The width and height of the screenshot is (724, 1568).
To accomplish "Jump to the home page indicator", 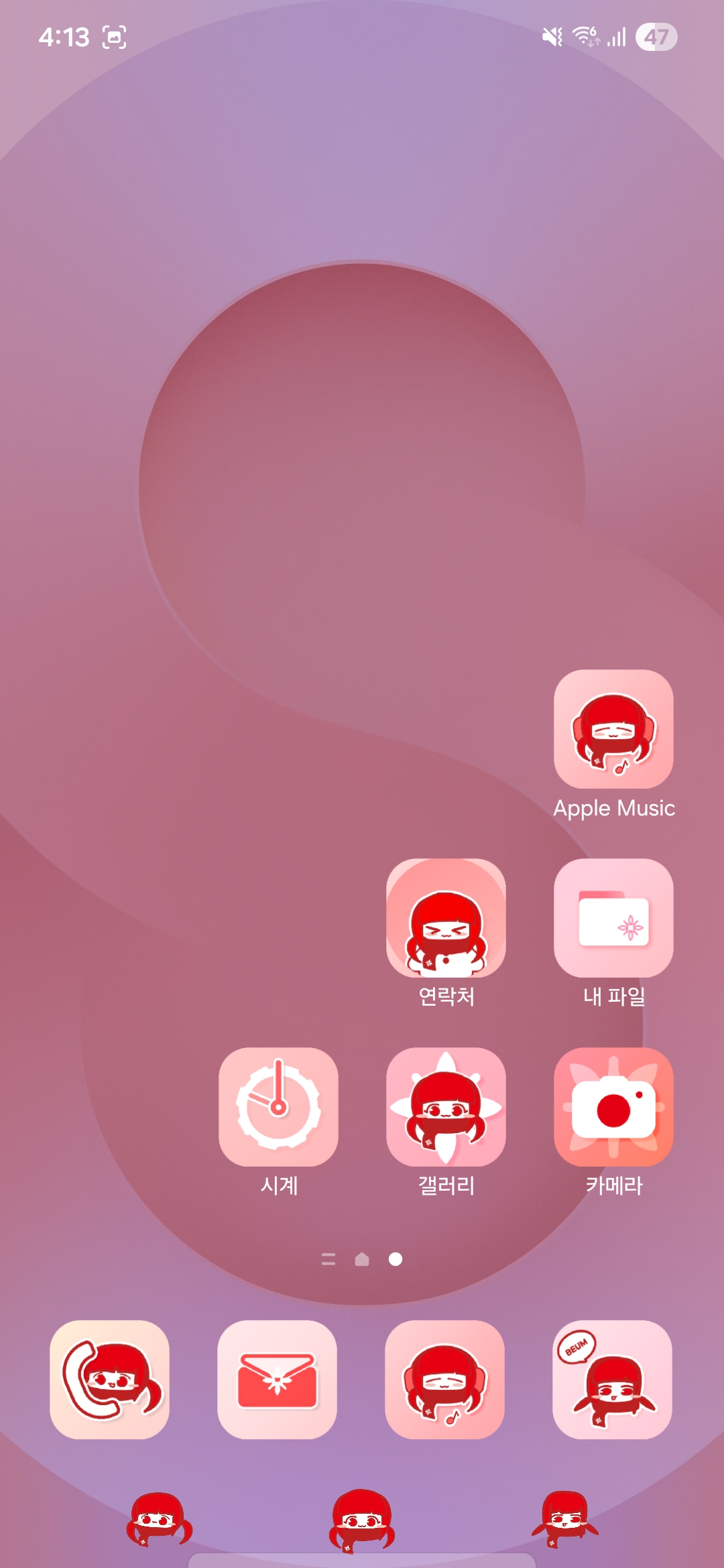I will pos(362,1260).
